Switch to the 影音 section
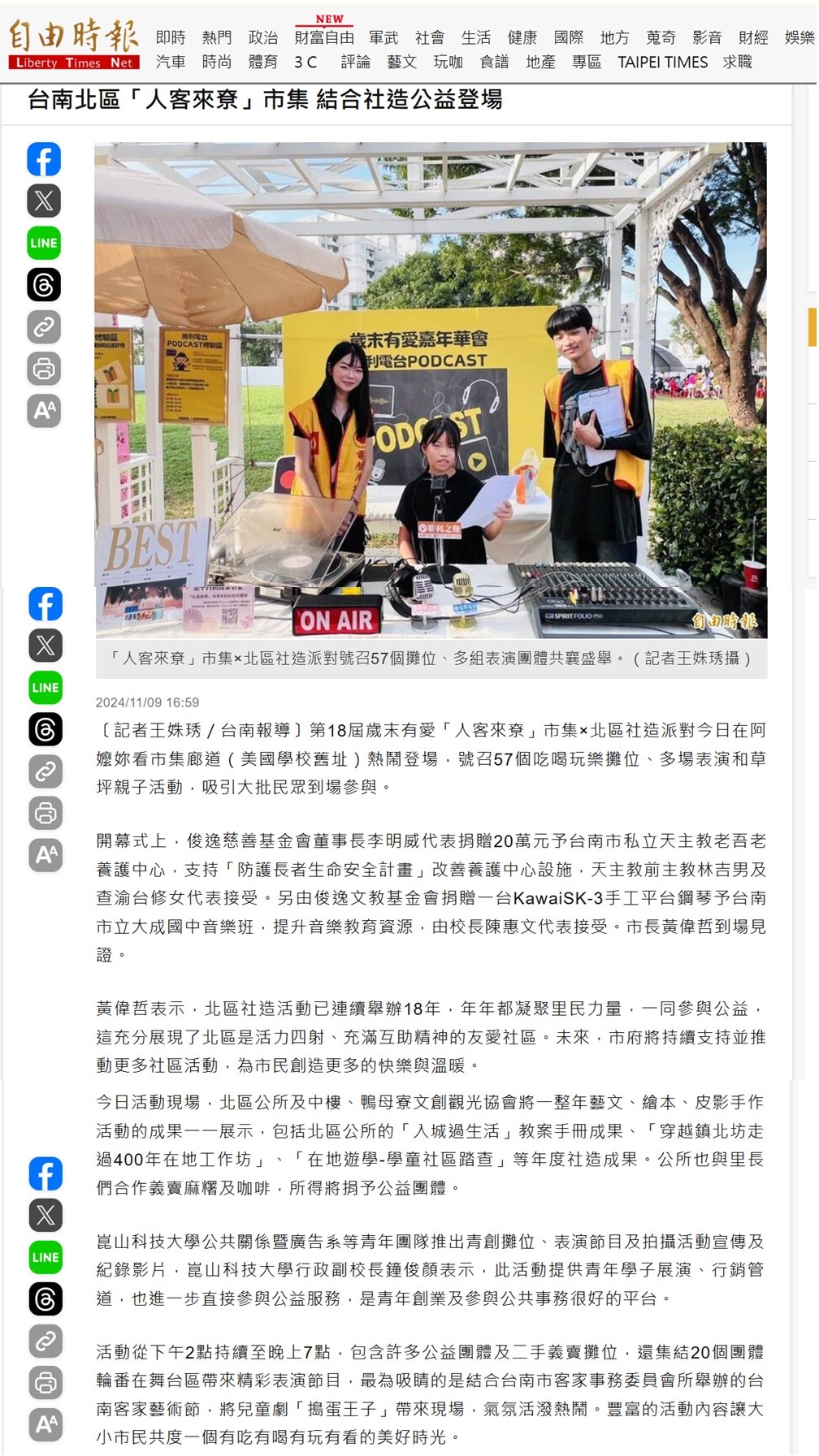This screenshot has width=819, height=1456. [x=708, y=37]
